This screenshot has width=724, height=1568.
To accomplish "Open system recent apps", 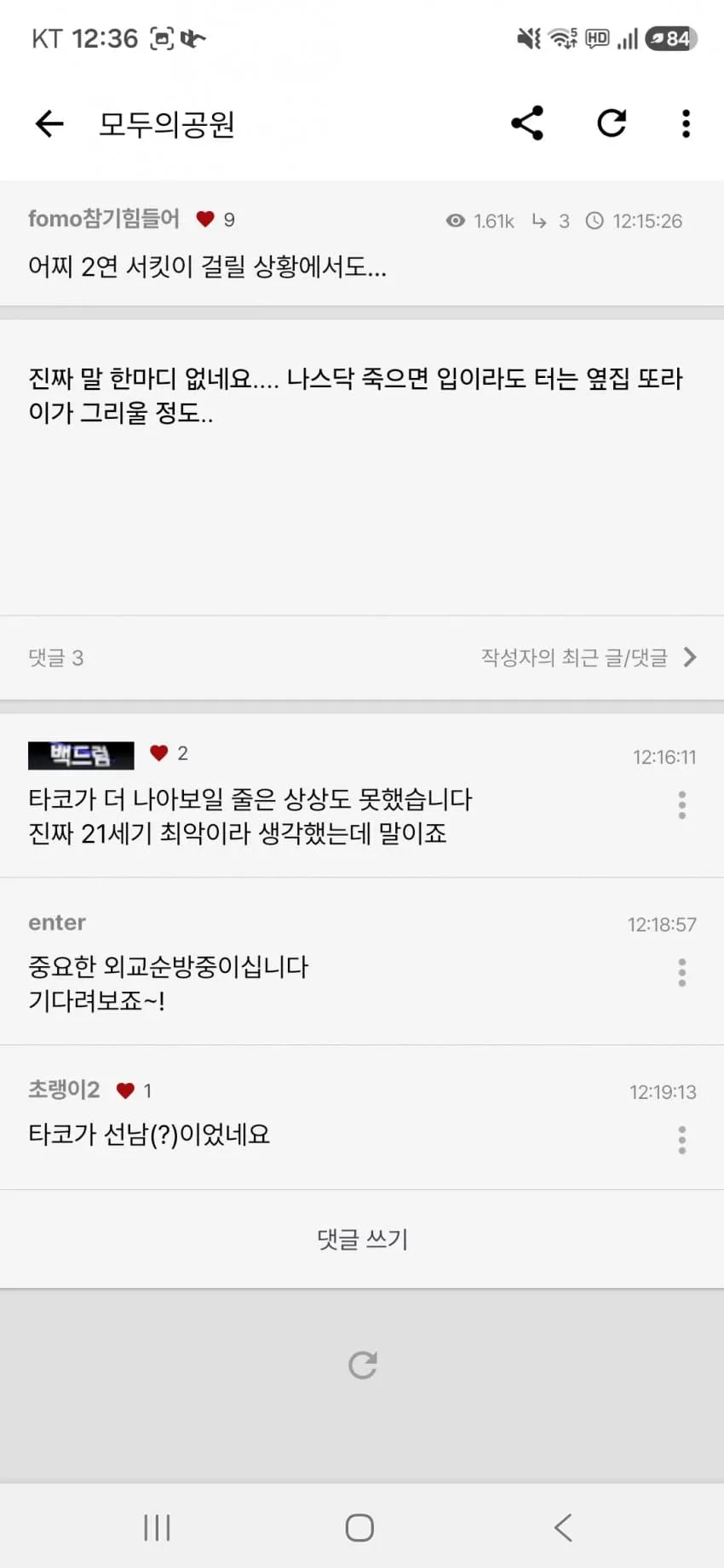I will click(x=157, y=1528).
